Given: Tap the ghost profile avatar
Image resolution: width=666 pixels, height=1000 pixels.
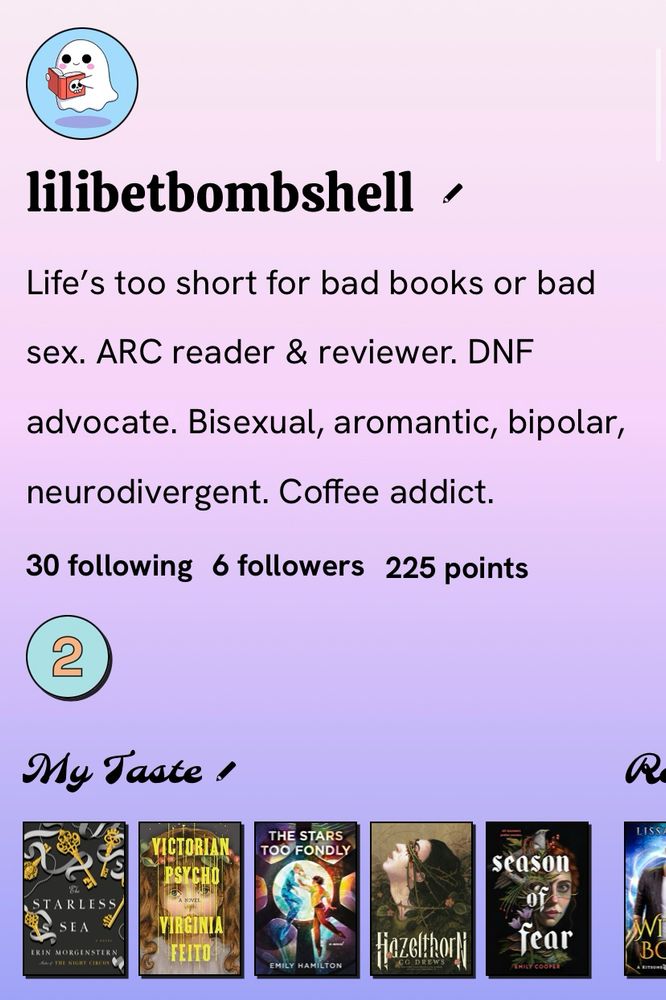Looking at the screenshot, I should pyautogui.click(x=82, y=83).
